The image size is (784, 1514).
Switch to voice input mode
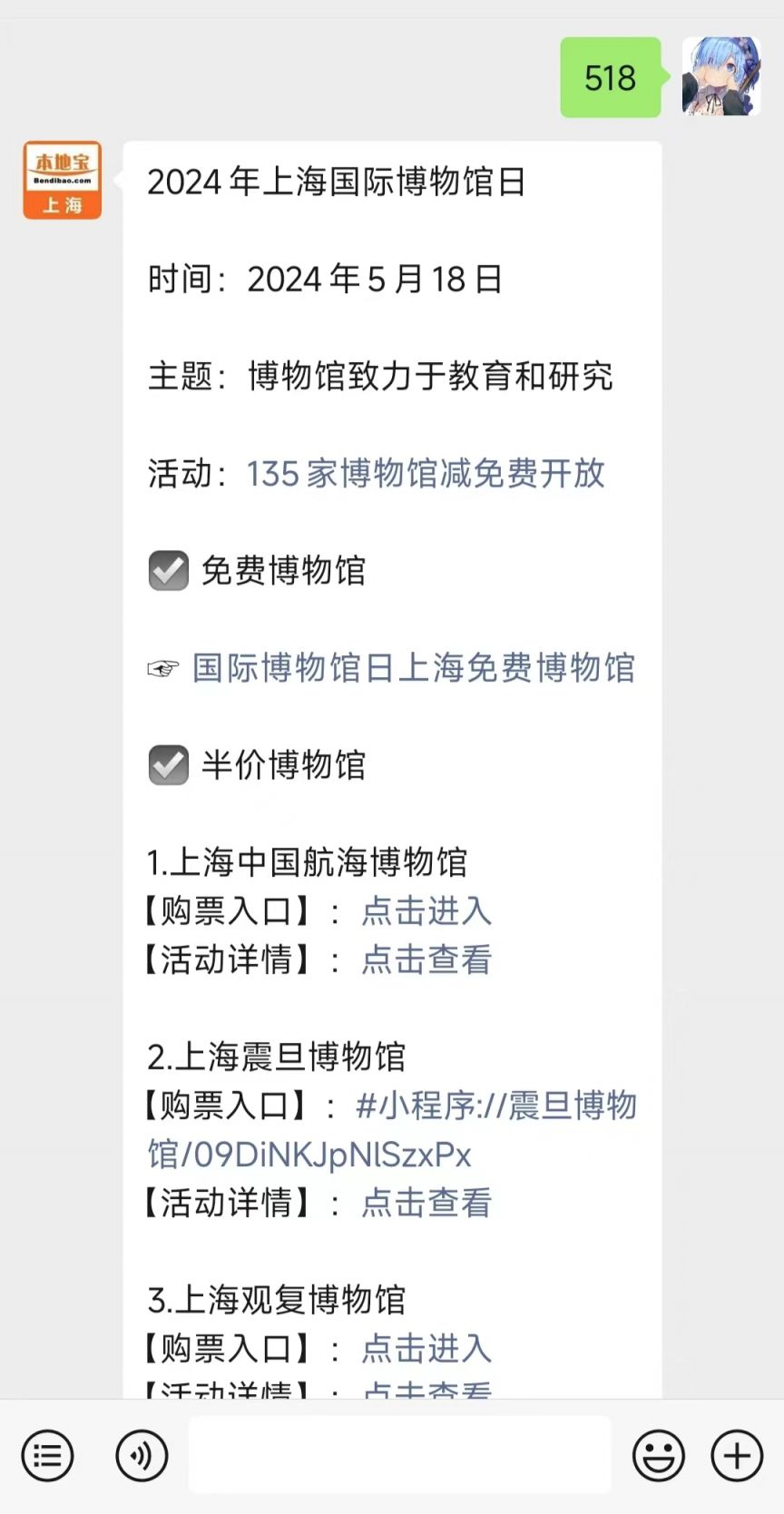tap(142, 1456)
